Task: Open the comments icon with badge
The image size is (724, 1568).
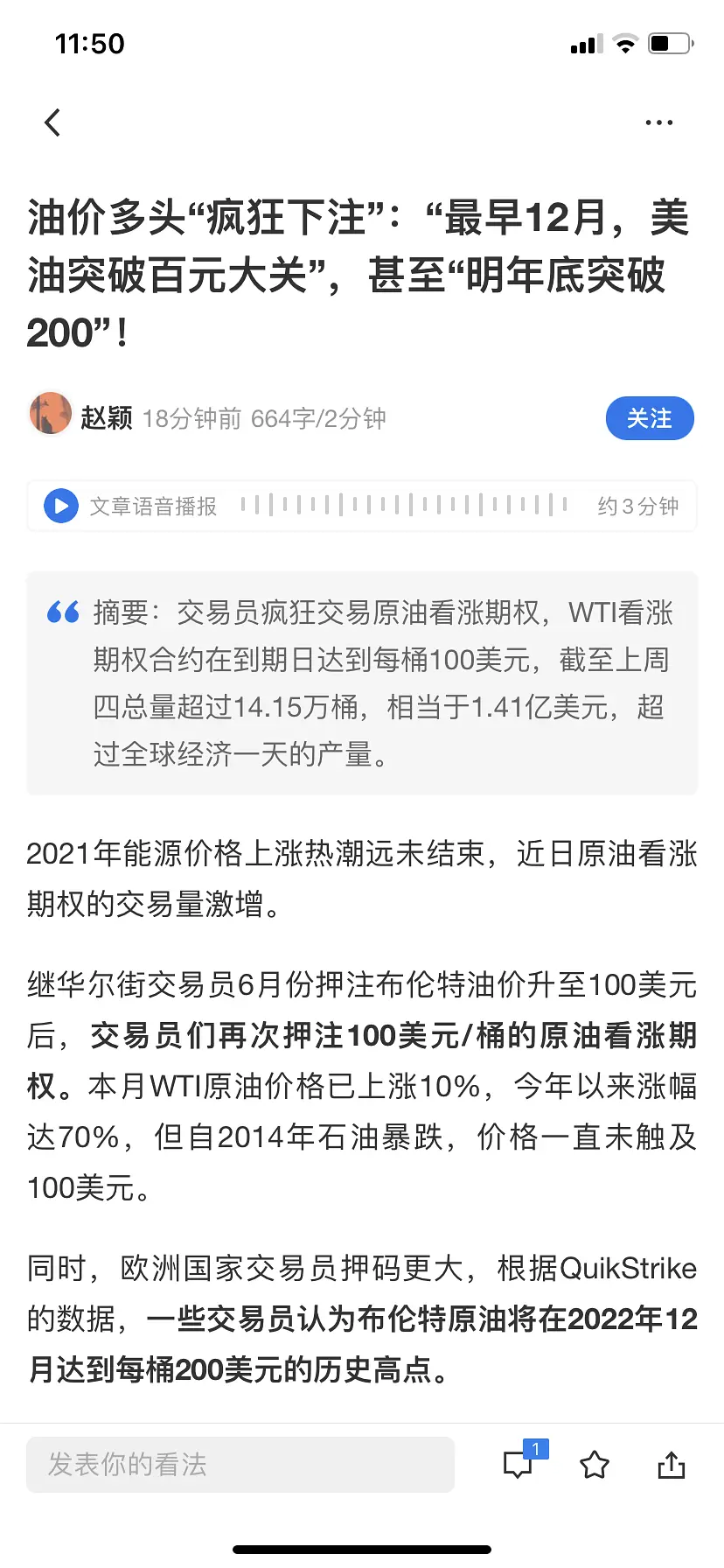Action: [519, 1465]
